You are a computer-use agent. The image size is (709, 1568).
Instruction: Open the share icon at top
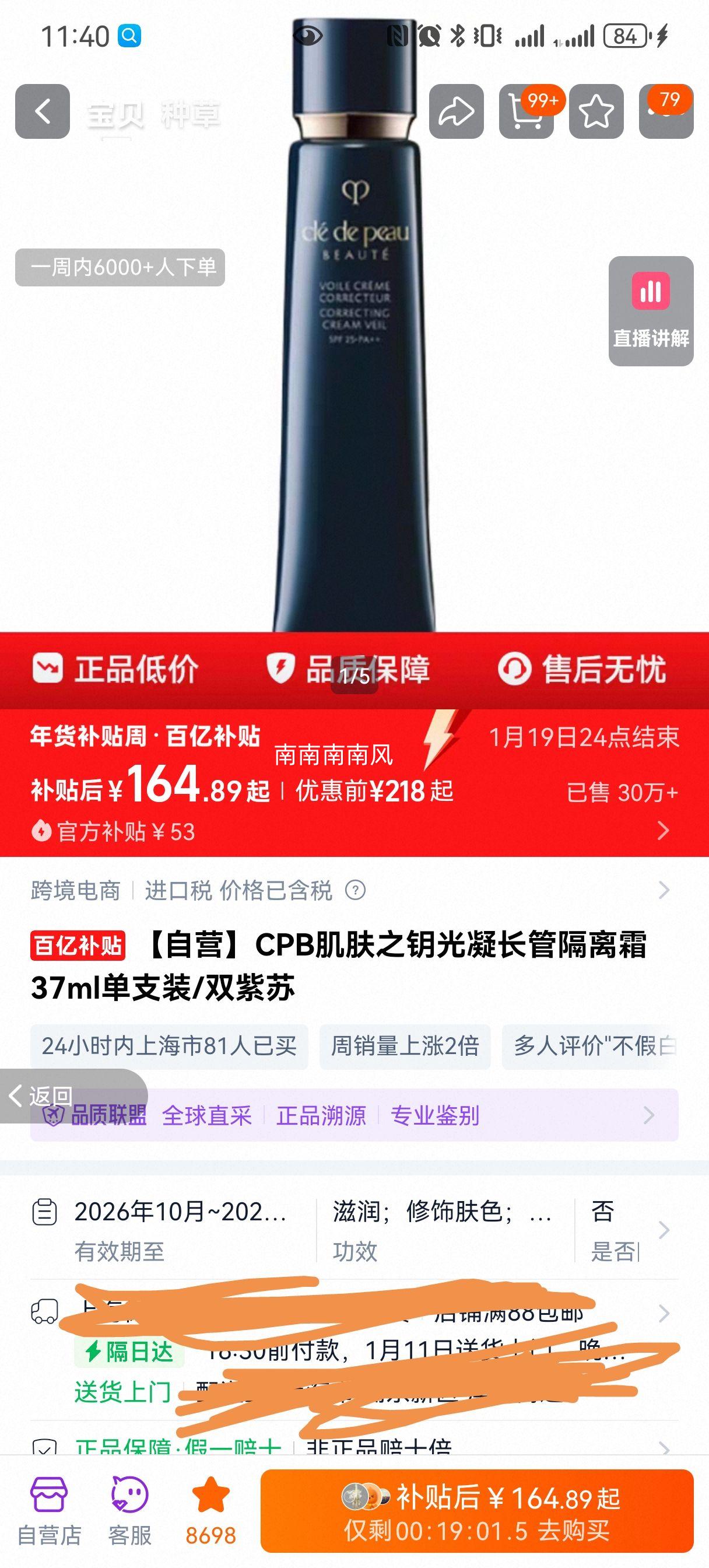coord(458,113)
